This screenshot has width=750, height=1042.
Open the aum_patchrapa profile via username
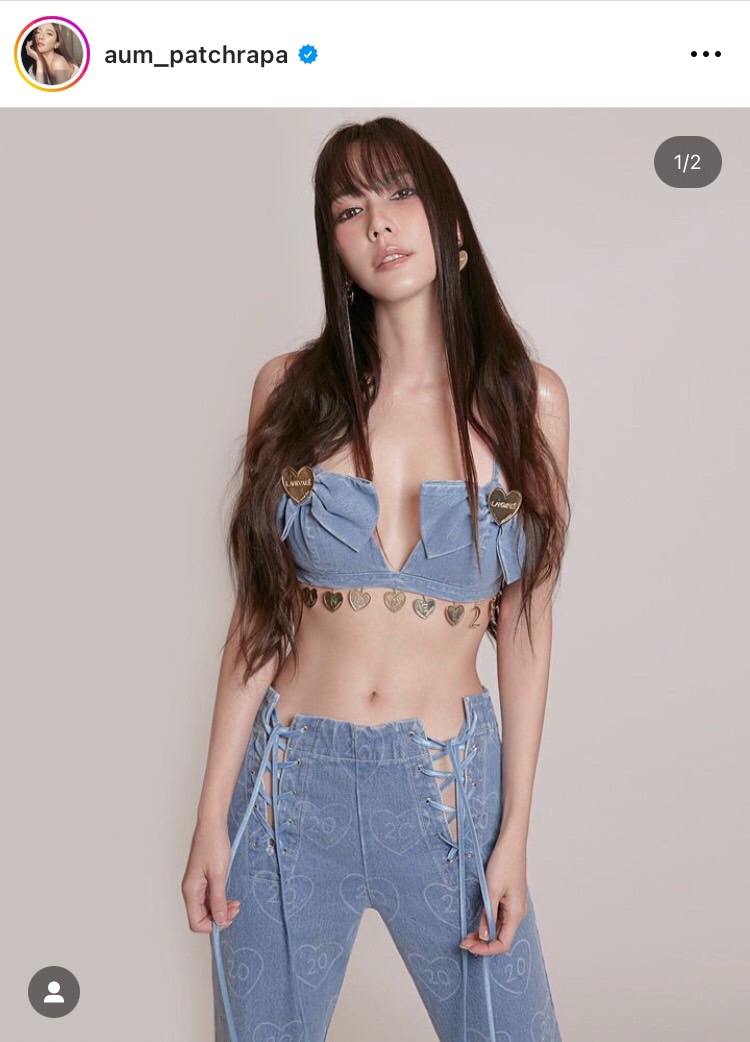(x=196, y=55)
